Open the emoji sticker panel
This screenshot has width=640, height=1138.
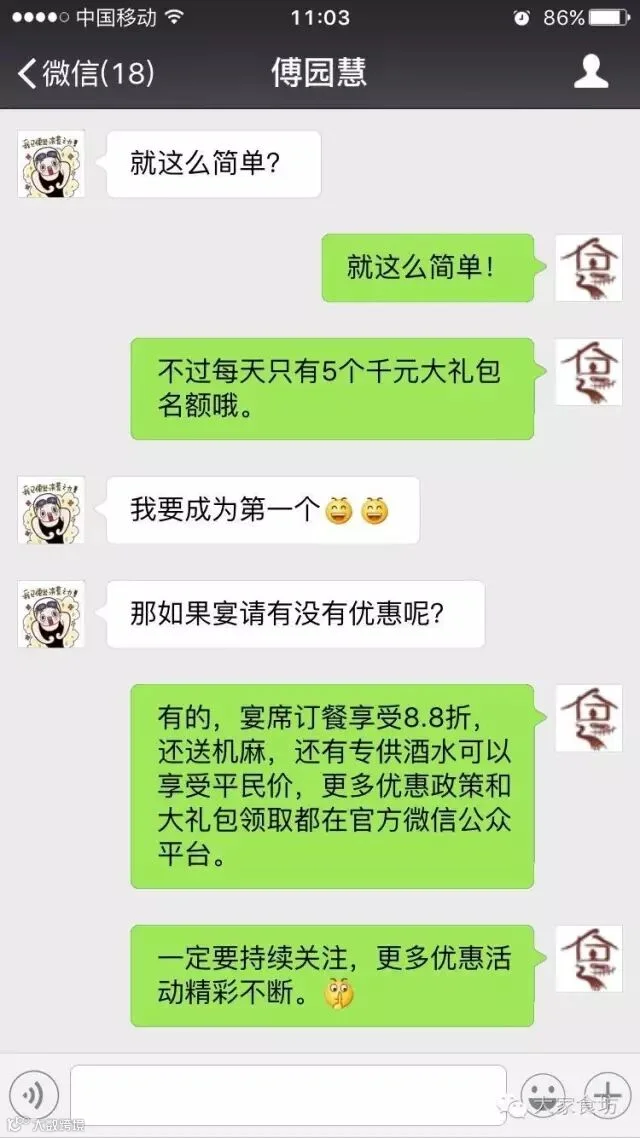click(545, 1094)
